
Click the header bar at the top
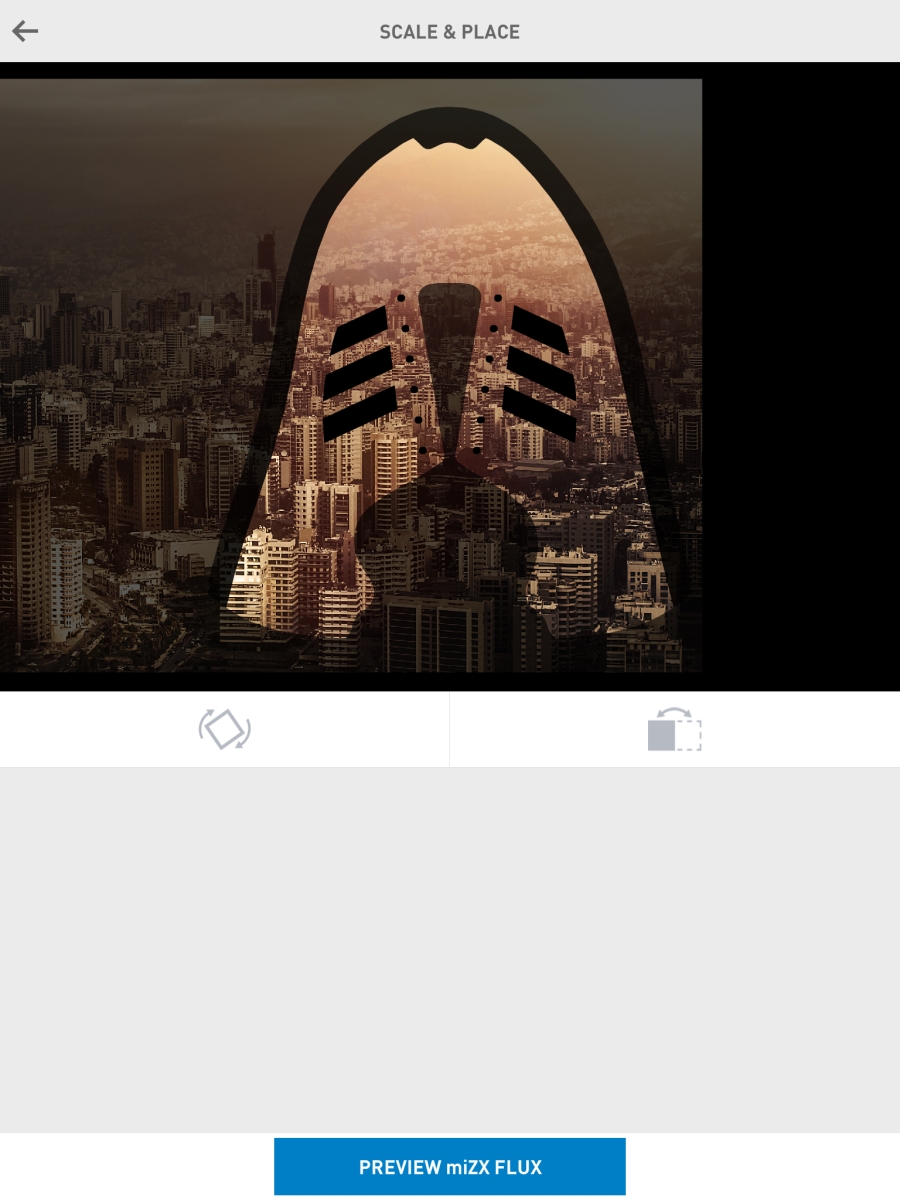click(450, 31)
